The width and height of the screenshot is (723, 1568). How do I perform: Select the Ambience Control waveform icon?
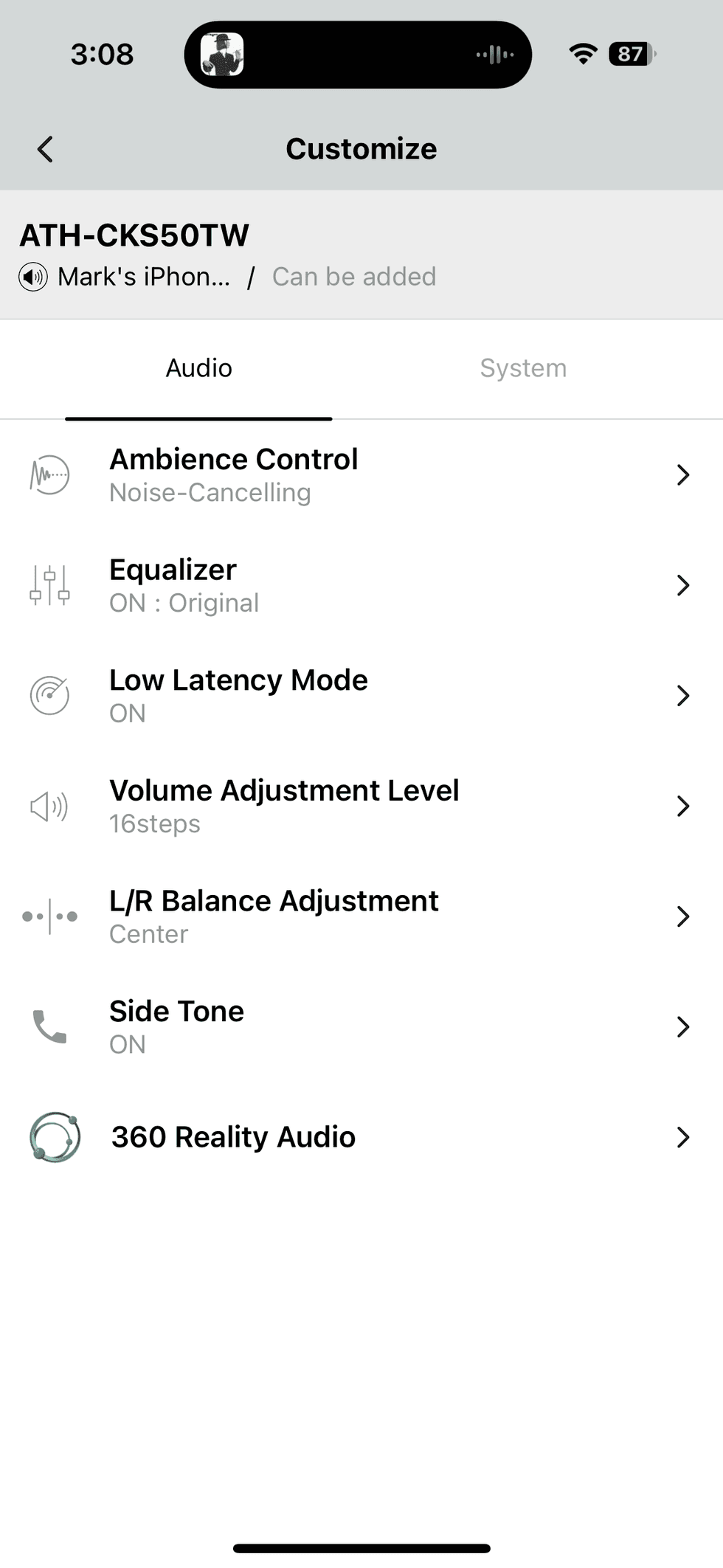(x=49, y=475)
